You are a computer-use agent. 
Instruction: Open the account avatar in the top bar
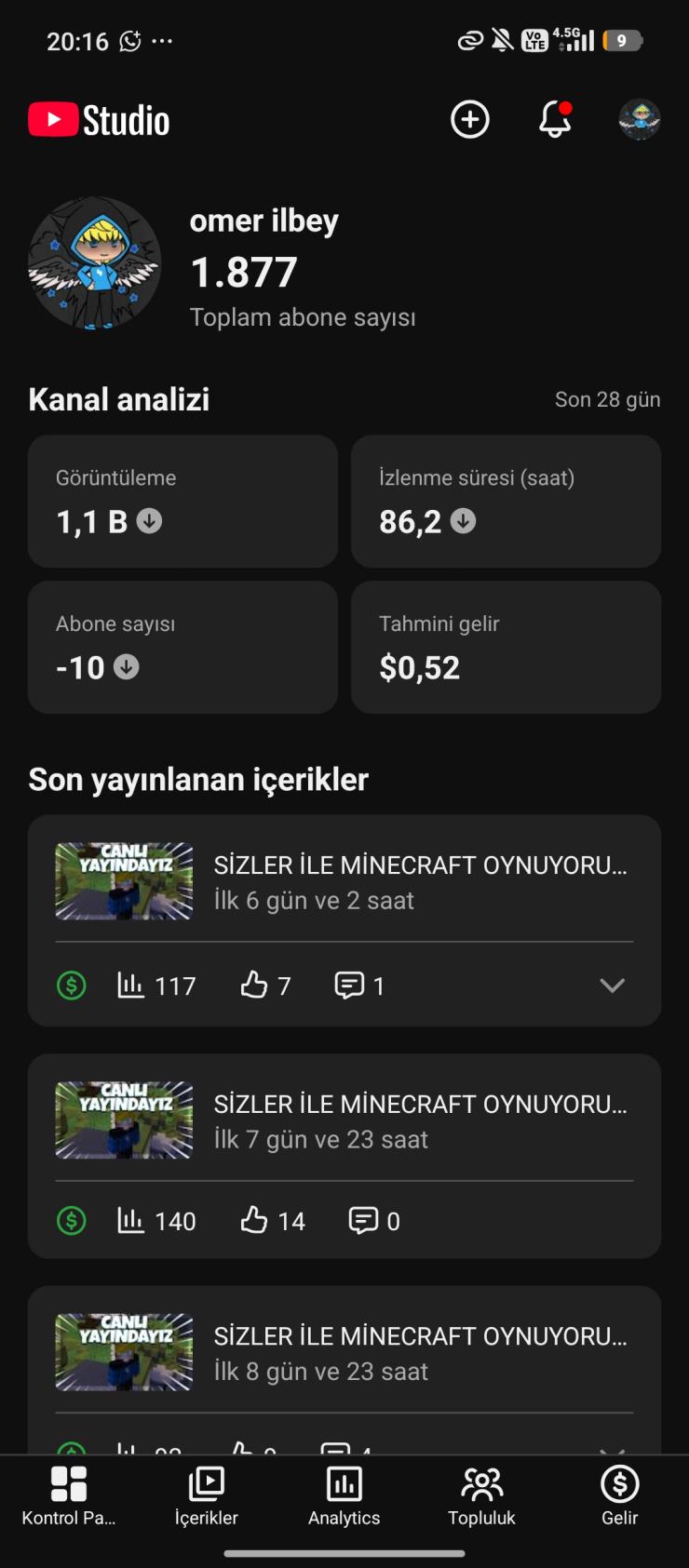tap(640, 120)
